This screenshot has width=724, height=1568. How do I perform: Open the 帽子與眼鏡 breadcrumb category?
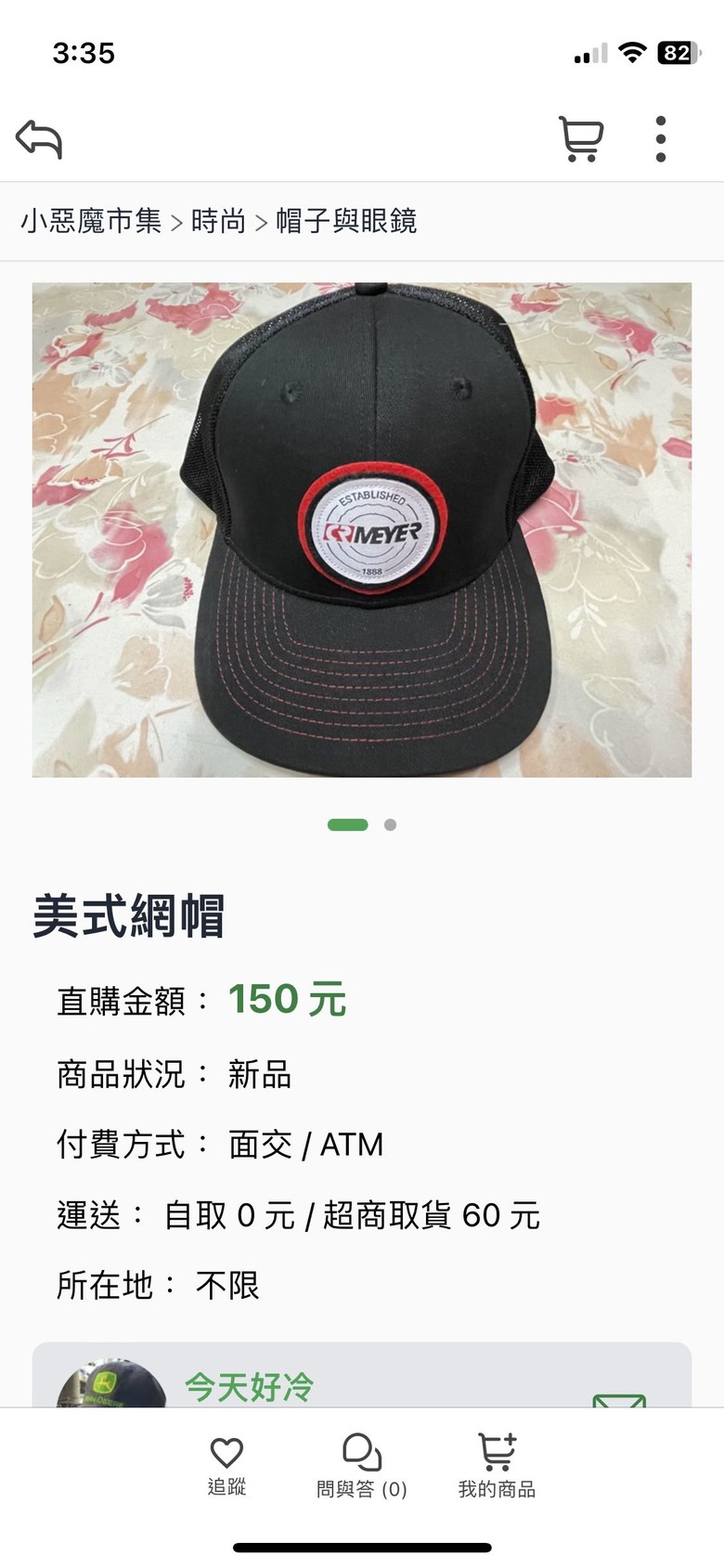[346, 221]
